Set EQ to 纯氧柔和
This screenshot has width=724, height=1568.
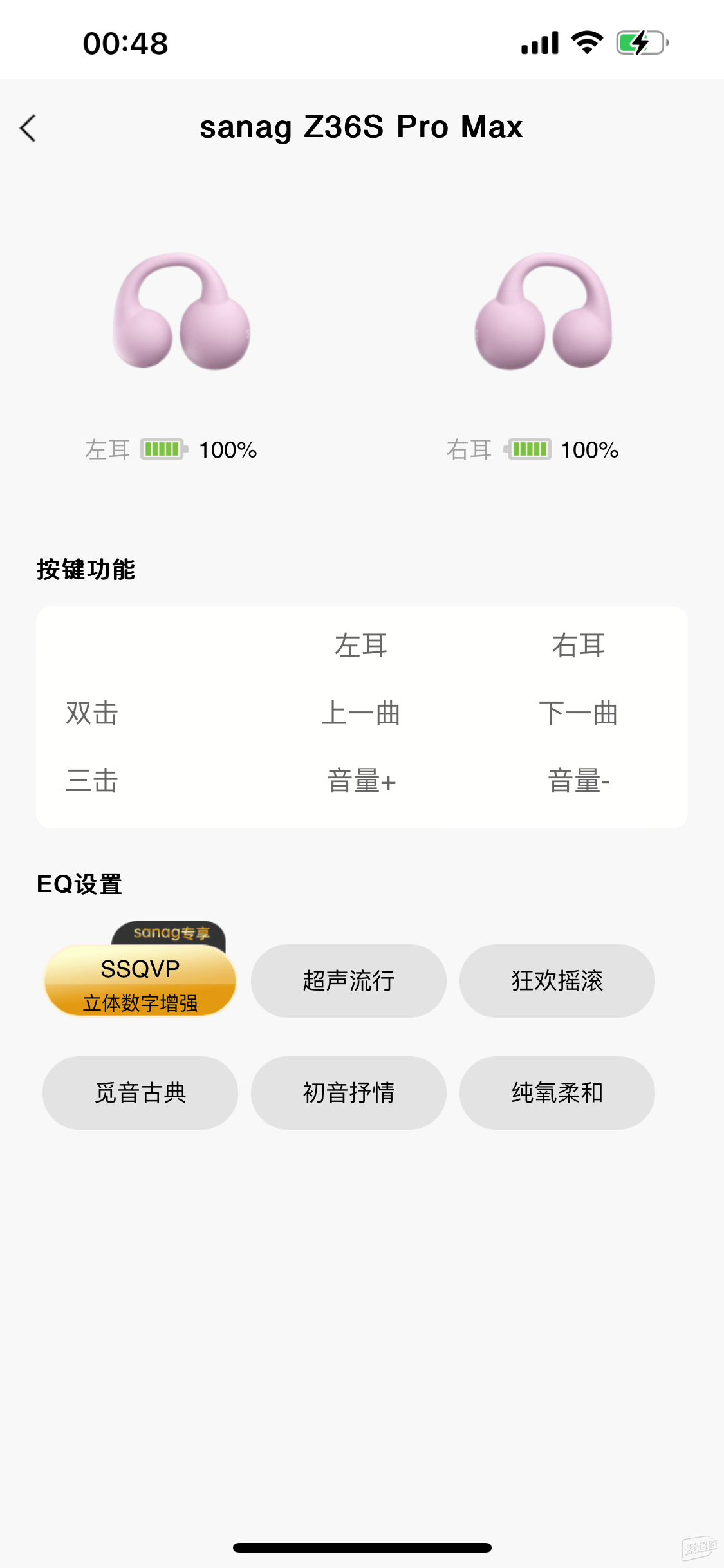557,1092
